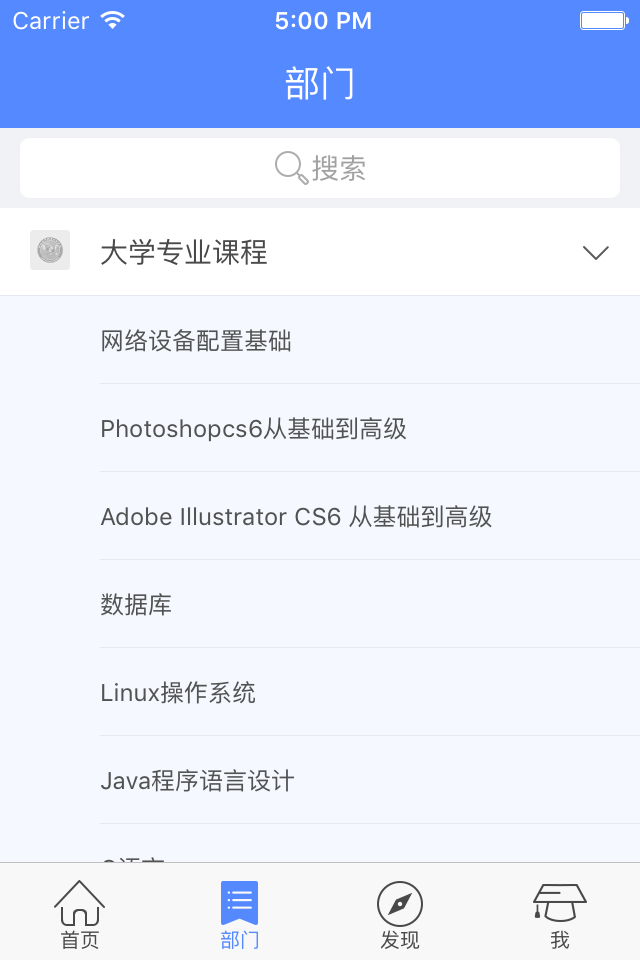Go to the 发现 tab
Screen dimensions: 640x960
[x=400, y=914]
